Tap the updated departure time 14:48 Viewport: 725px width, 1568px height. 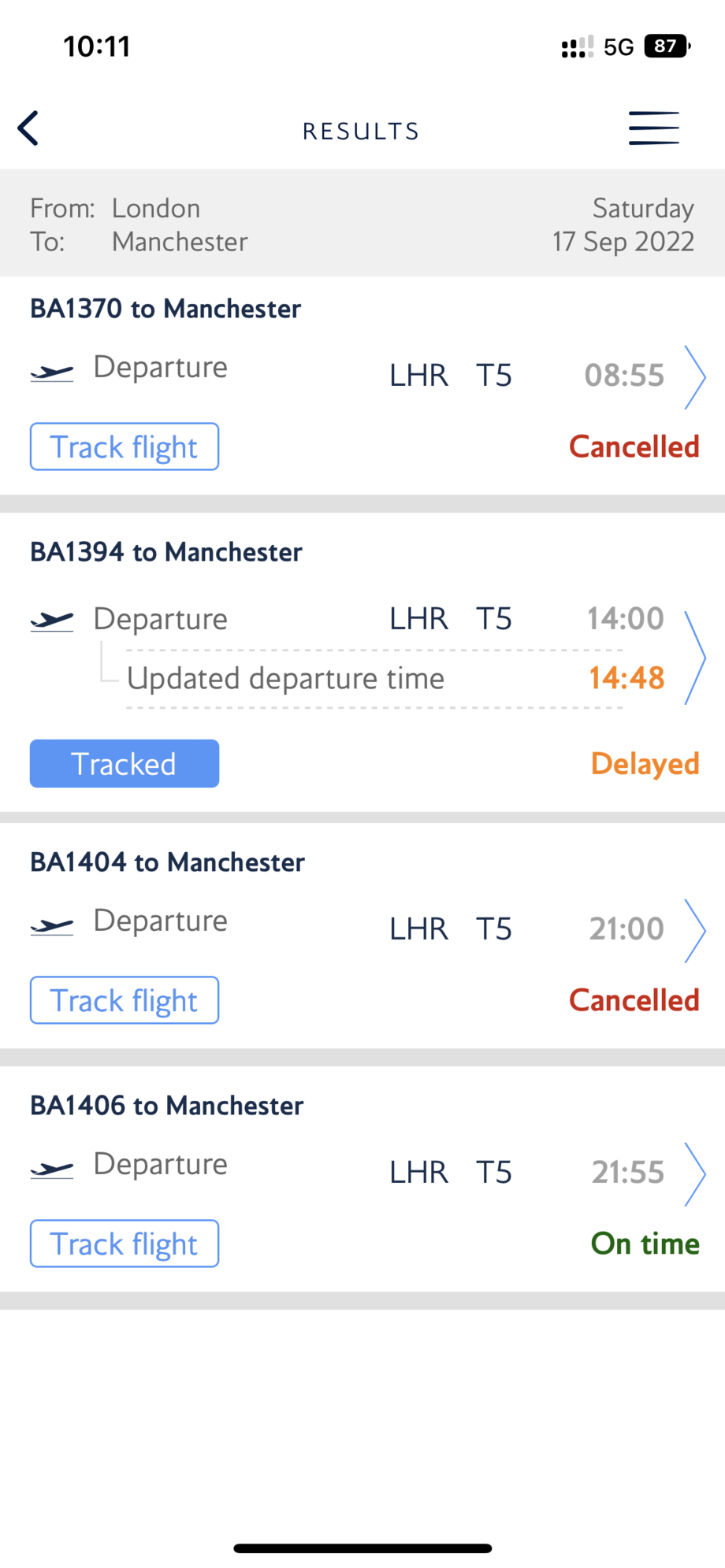tap(626, 677)
